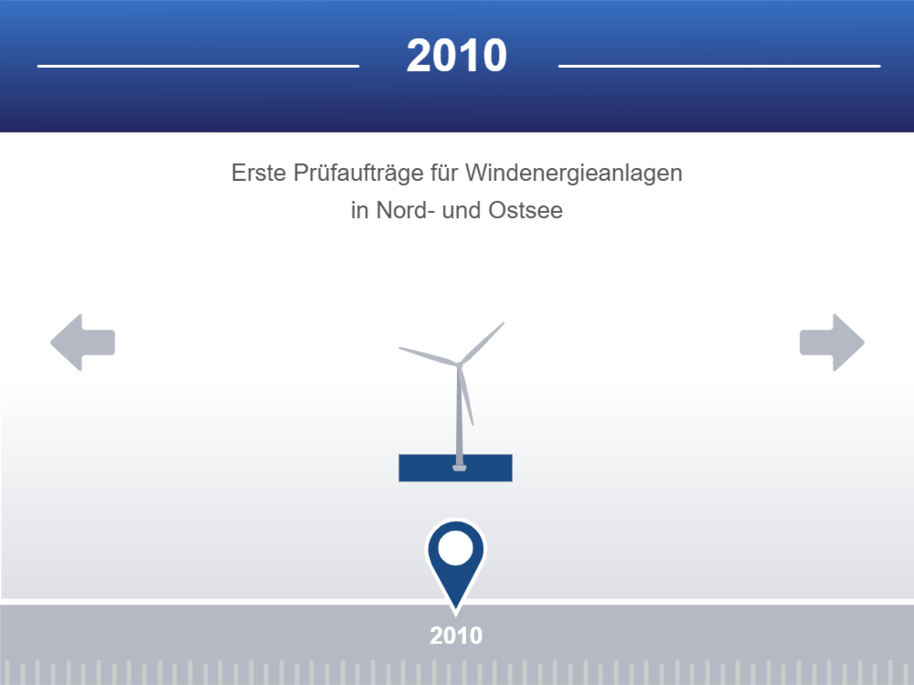Go to the previous timeline event

point(83,343)
